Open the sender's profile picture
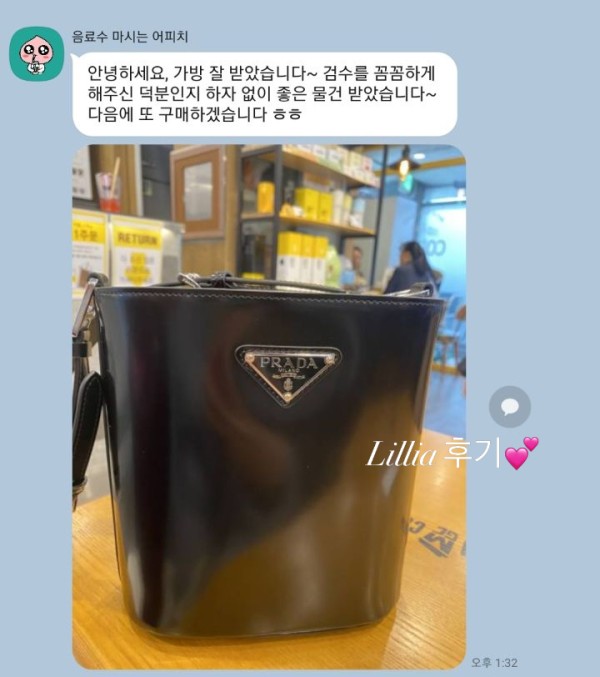 [36, 54]
